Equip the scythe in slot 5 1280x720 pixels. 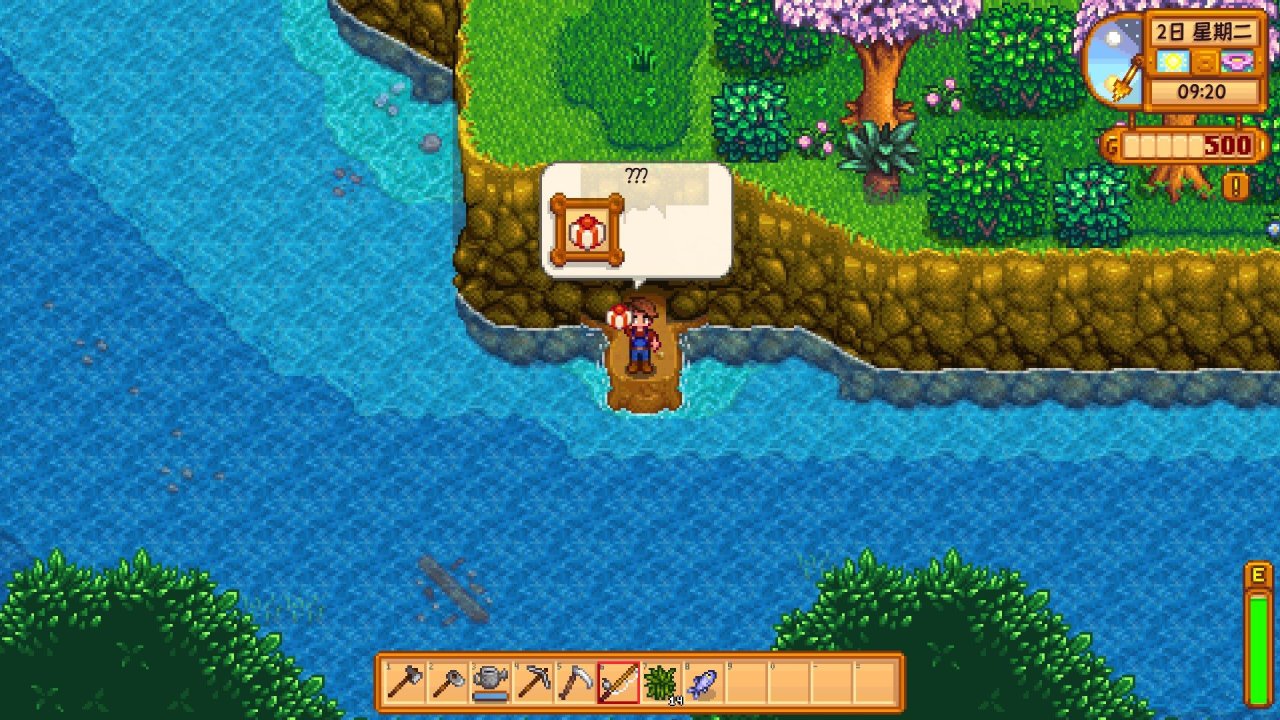pyautogui.click(x=575, y=683)
